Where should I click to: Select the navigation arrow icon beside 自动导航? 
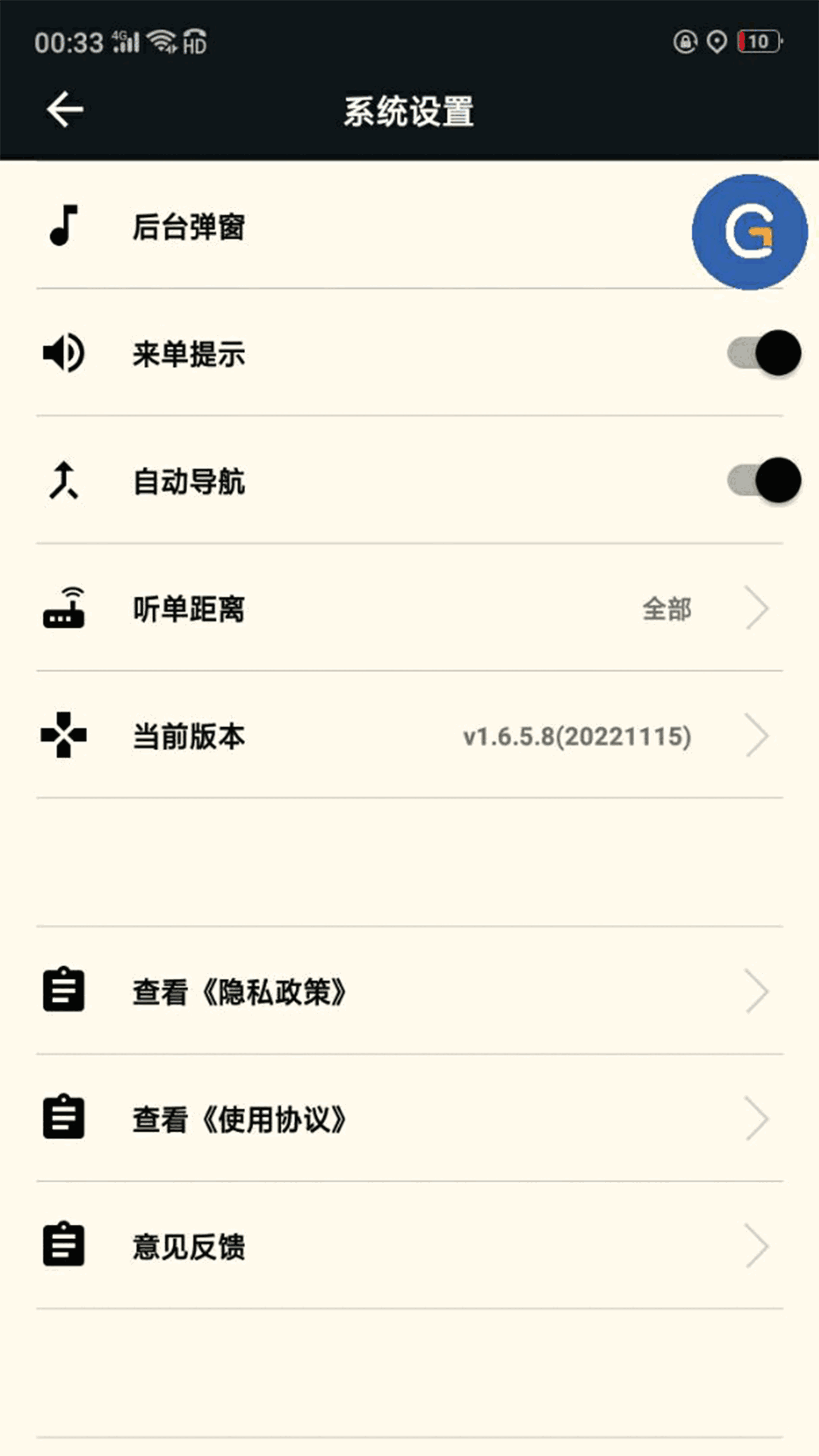click(x=64, y=481)
